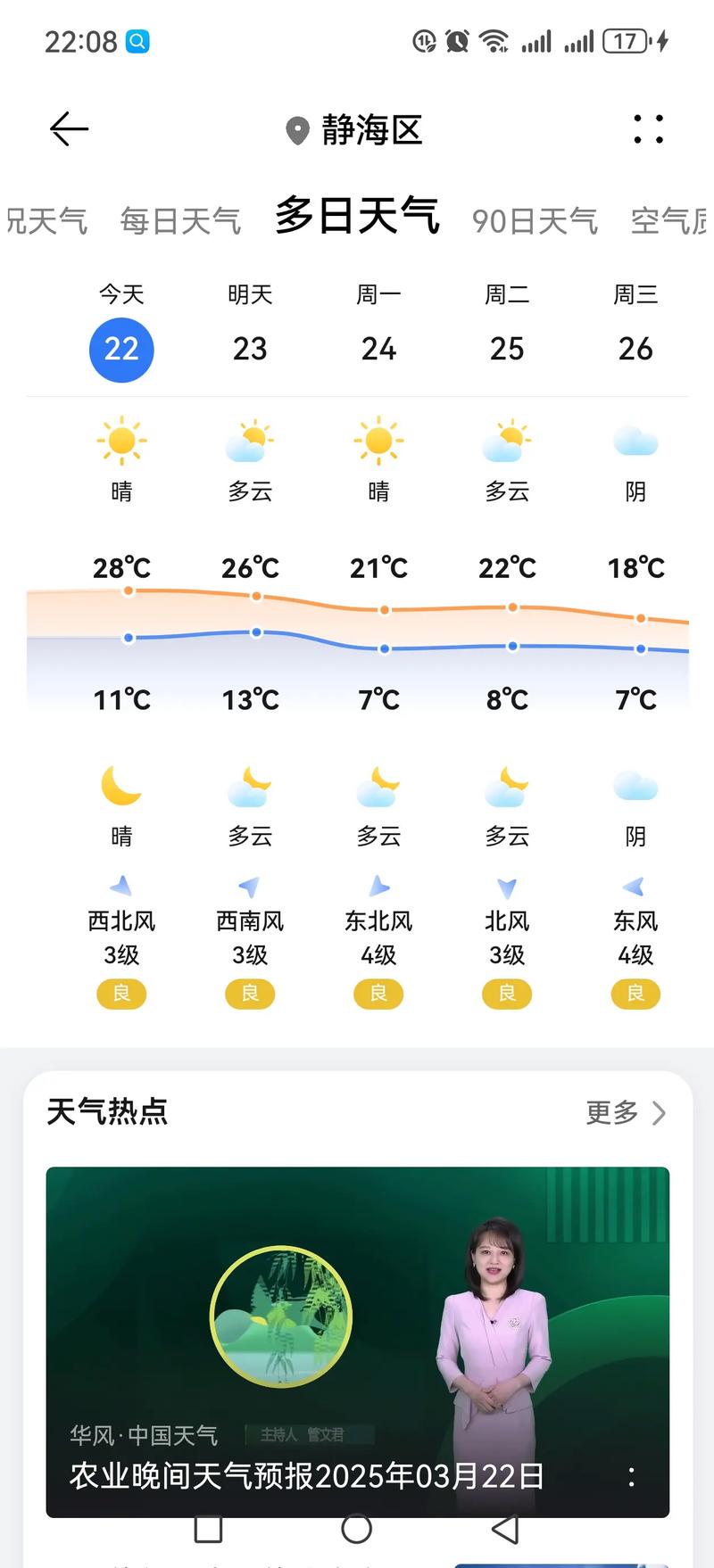Switch to the 每日天气 tab

(x=179, y=219)
